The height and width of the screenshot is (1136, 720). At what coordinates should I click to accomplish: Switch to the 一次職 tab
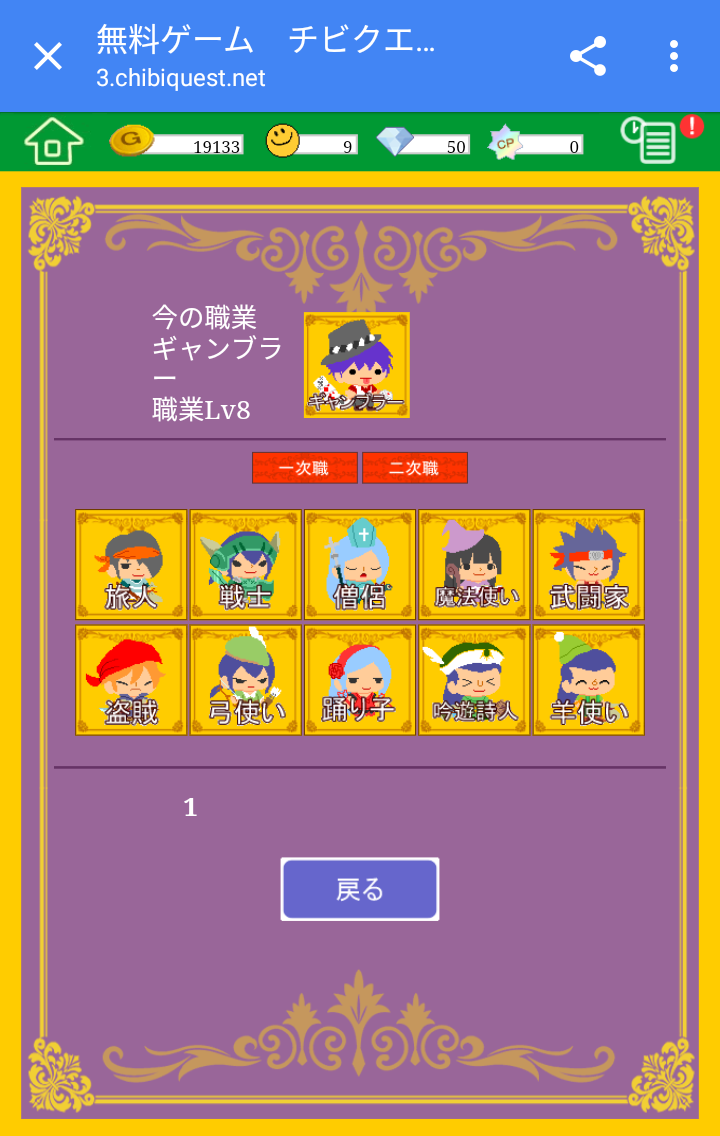pyautogui.click(x=304, y=468)
